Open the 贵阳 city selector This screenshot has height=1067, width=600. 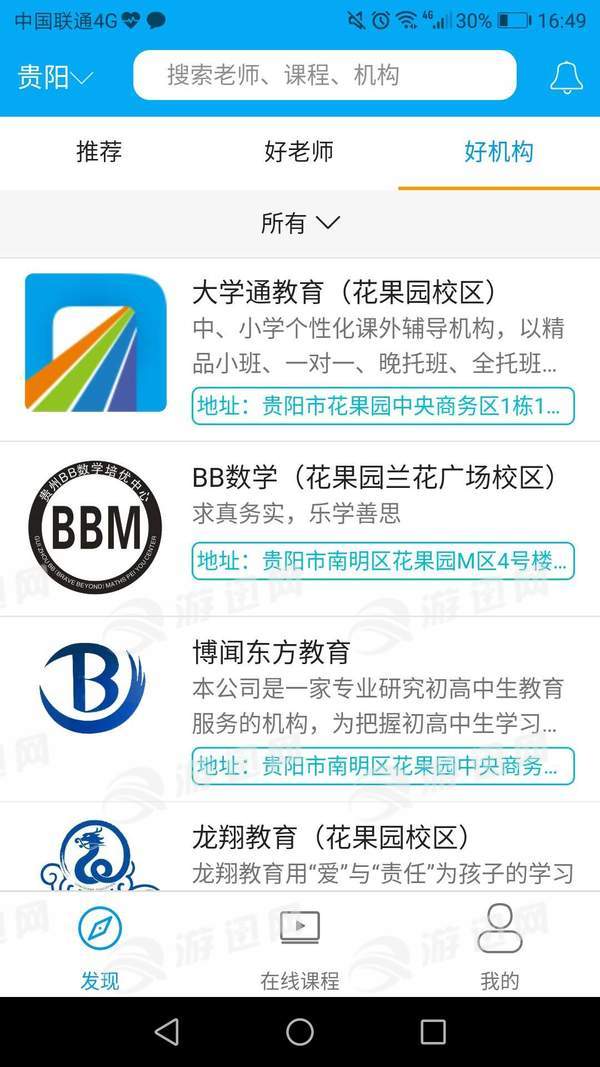pyautogui.click(x=54, y=77)
